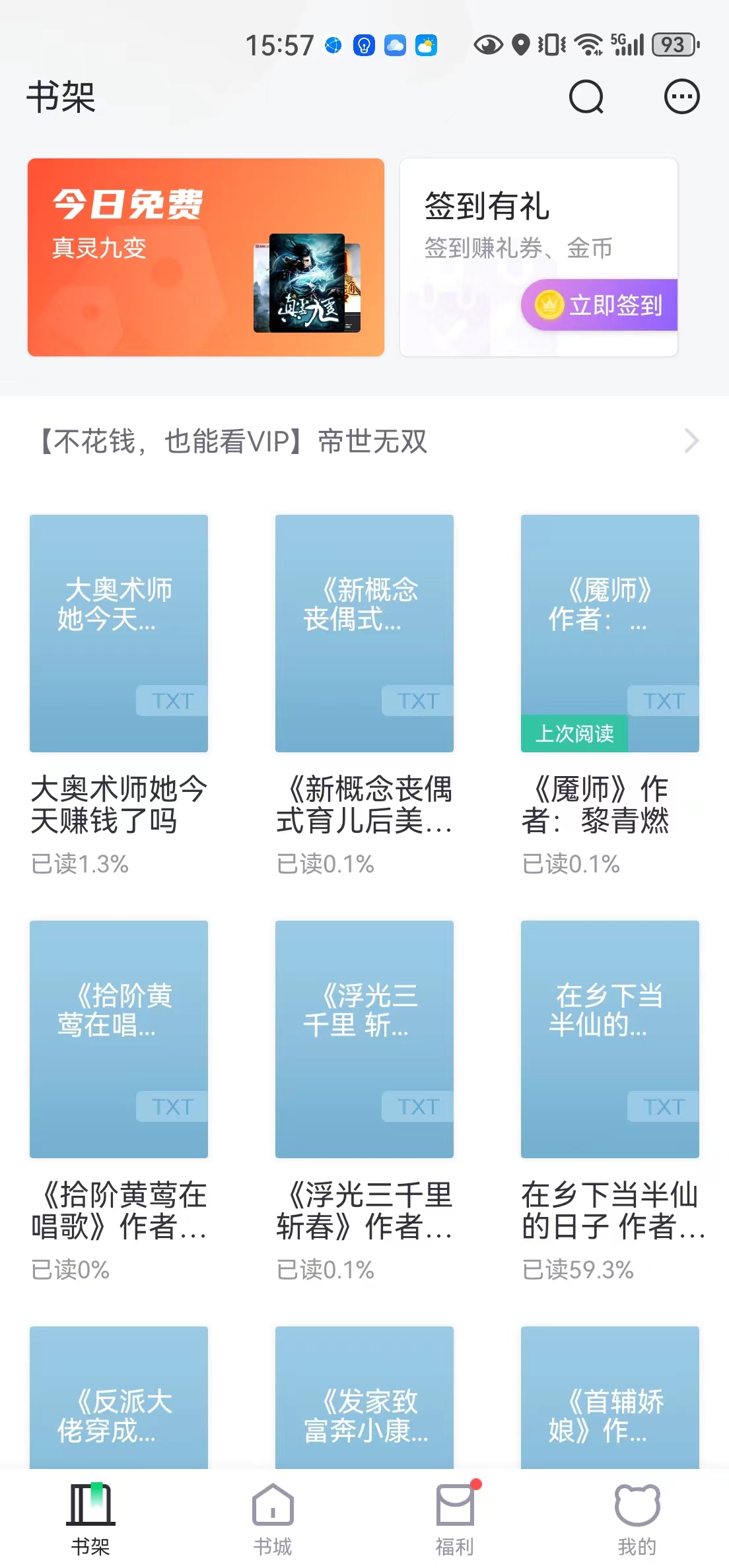The height and width of the screenshot is (1568, 729).
Task: Open the more options menu
Action: coord(681,97)
